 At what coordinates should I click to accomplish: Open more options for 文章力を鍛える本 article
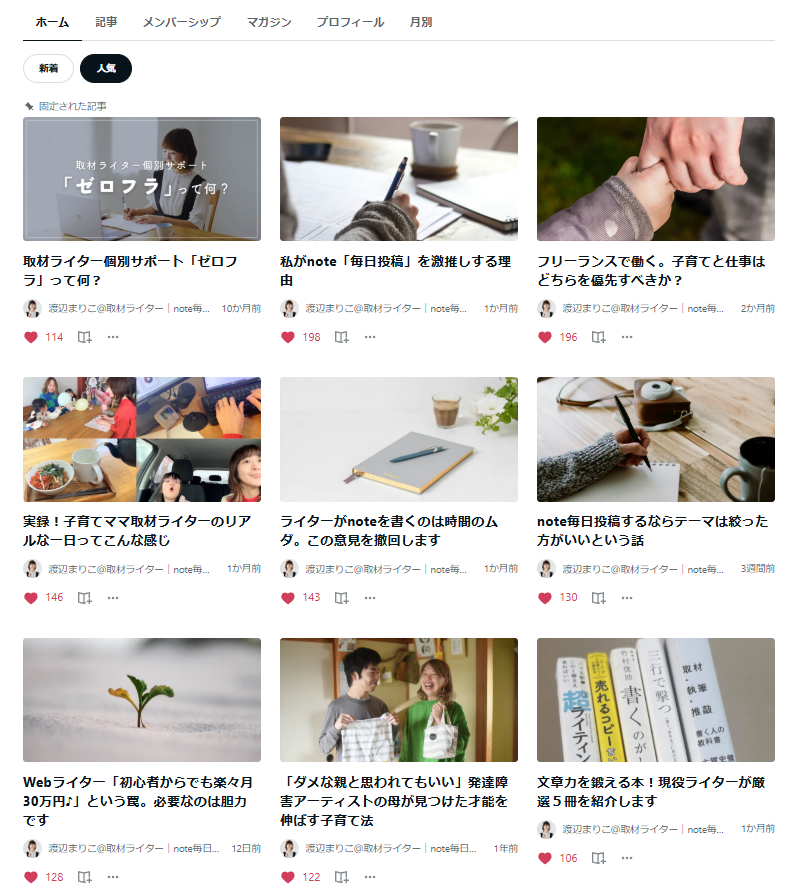pos(627,858)
